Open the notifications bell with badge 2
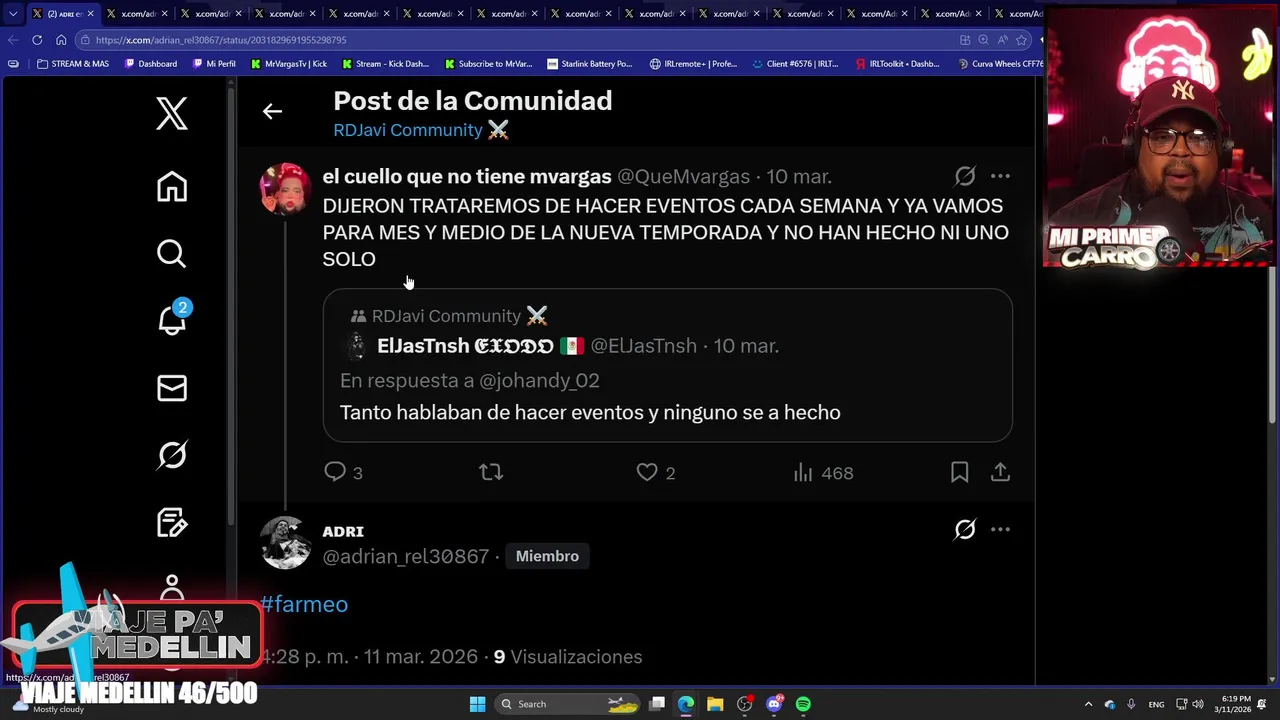1280x720 pixels. 172,321
